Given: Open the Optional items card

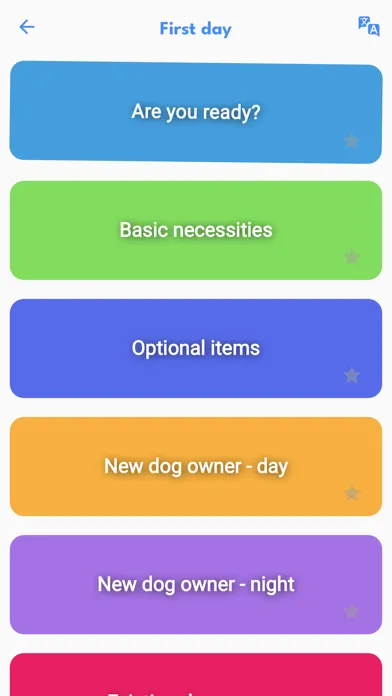Looking at the screenshot, I should (x=196, y=348).
